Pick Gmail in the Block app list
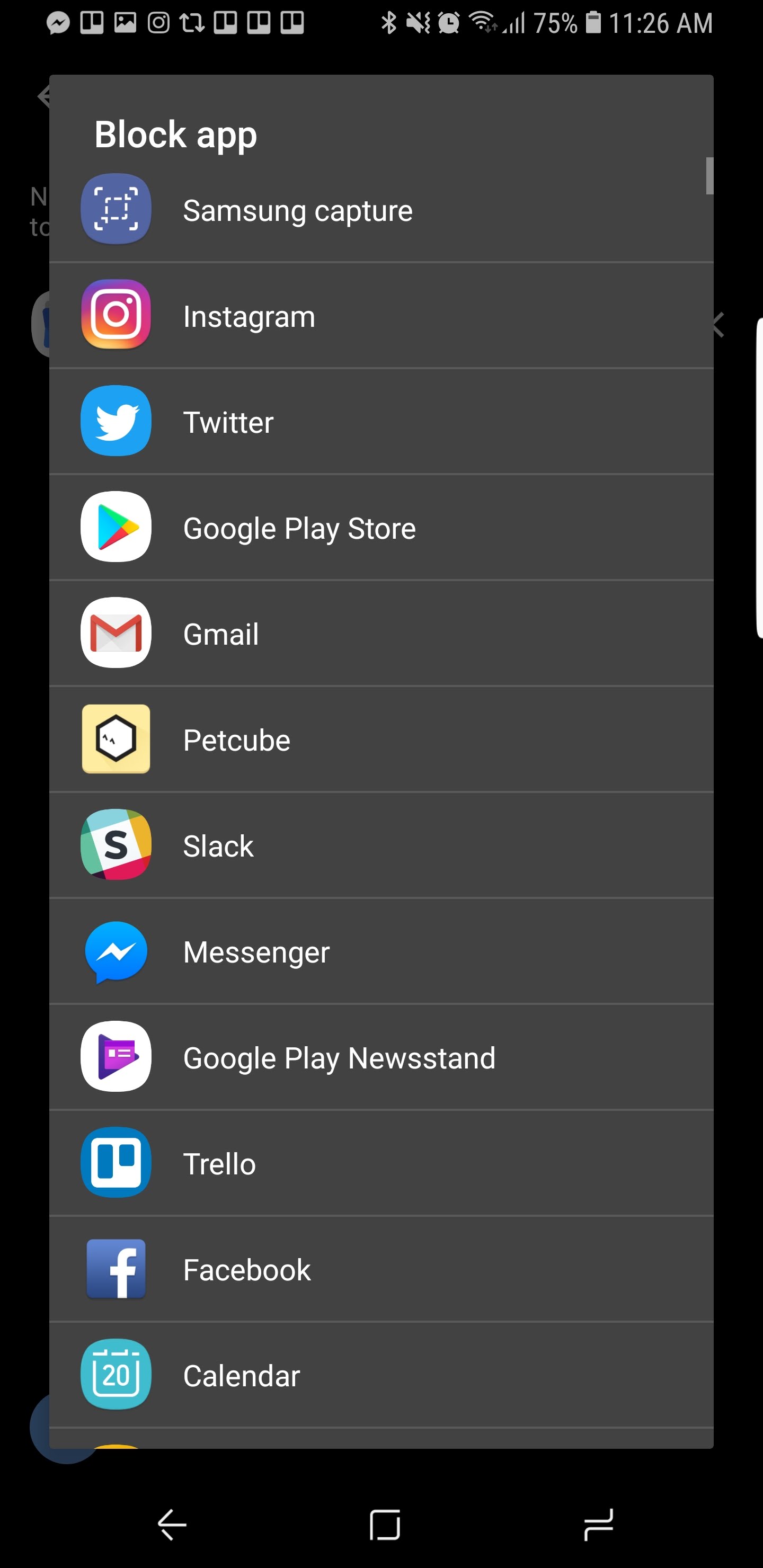The width and height of the screenshot is (763, 1568). [381, 633]
